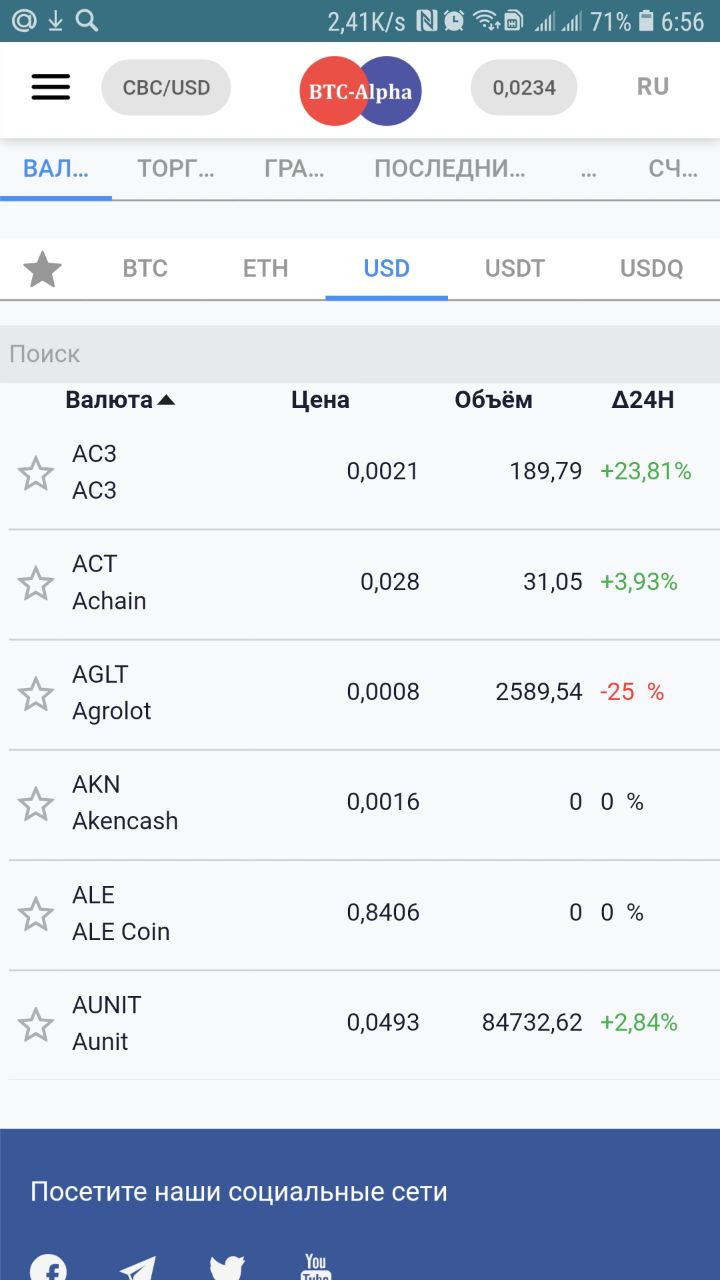The width and height of the screenshot is (720, 1280).
Task: Switch to the USDT market tab
Action: coord(515,269)
